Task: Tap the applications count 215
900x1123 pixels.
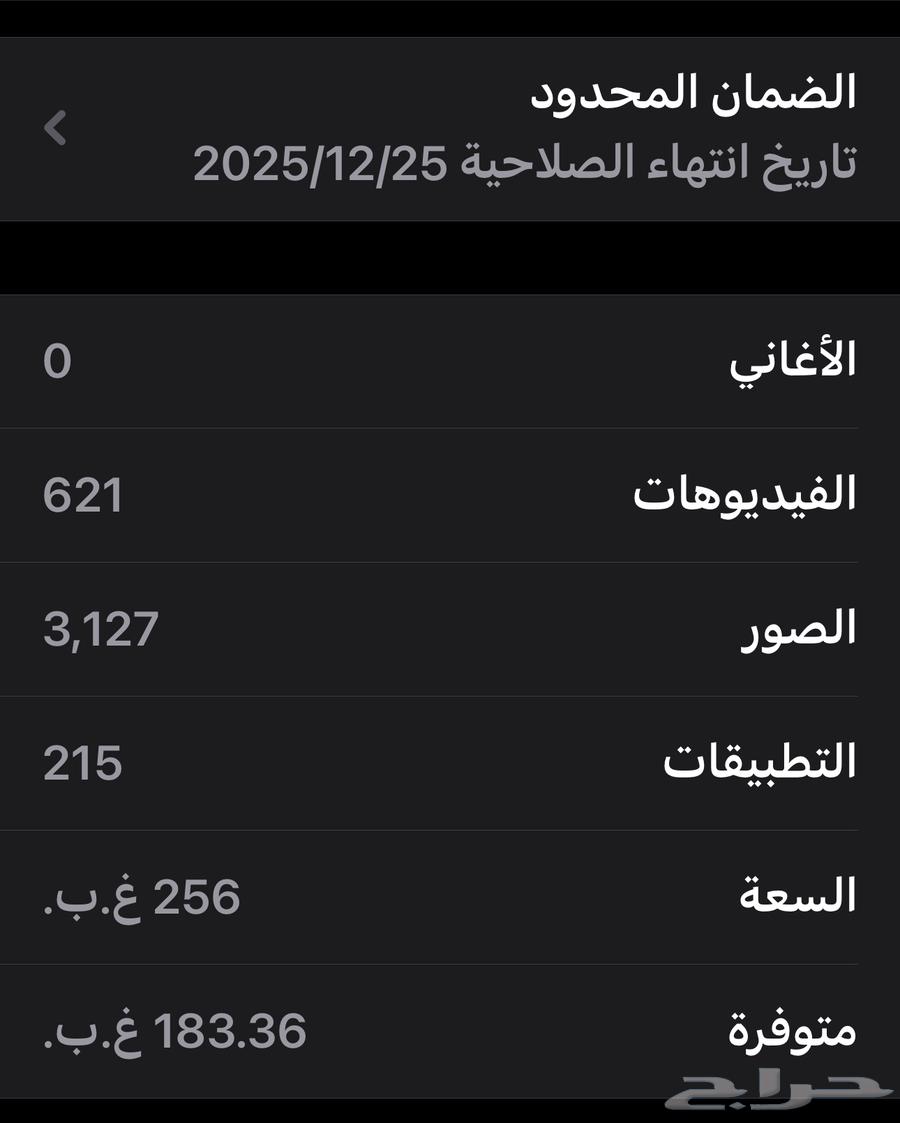Action: (x=80, y=762)
